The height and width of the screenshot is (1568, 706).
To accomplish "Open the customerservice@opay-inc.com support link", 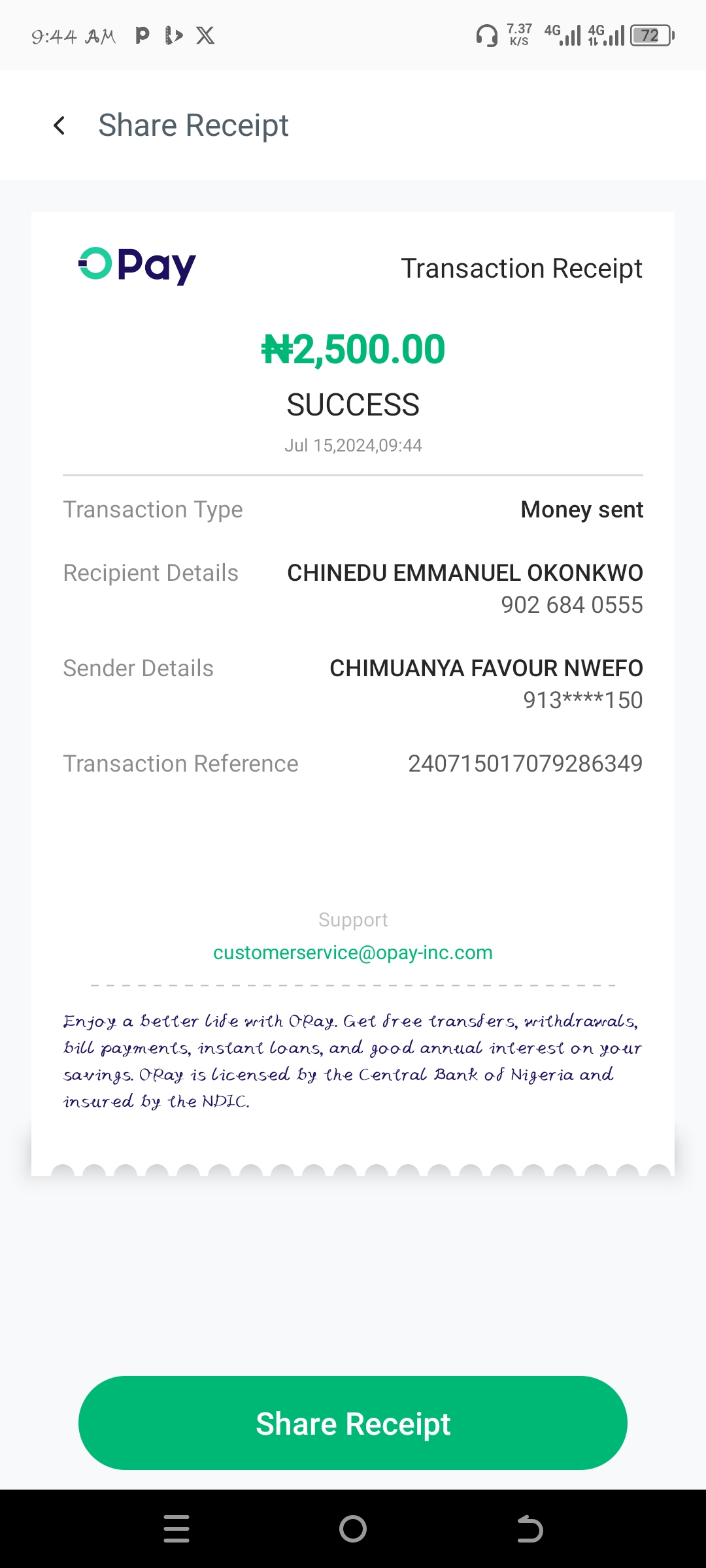I will coord(353,953).
